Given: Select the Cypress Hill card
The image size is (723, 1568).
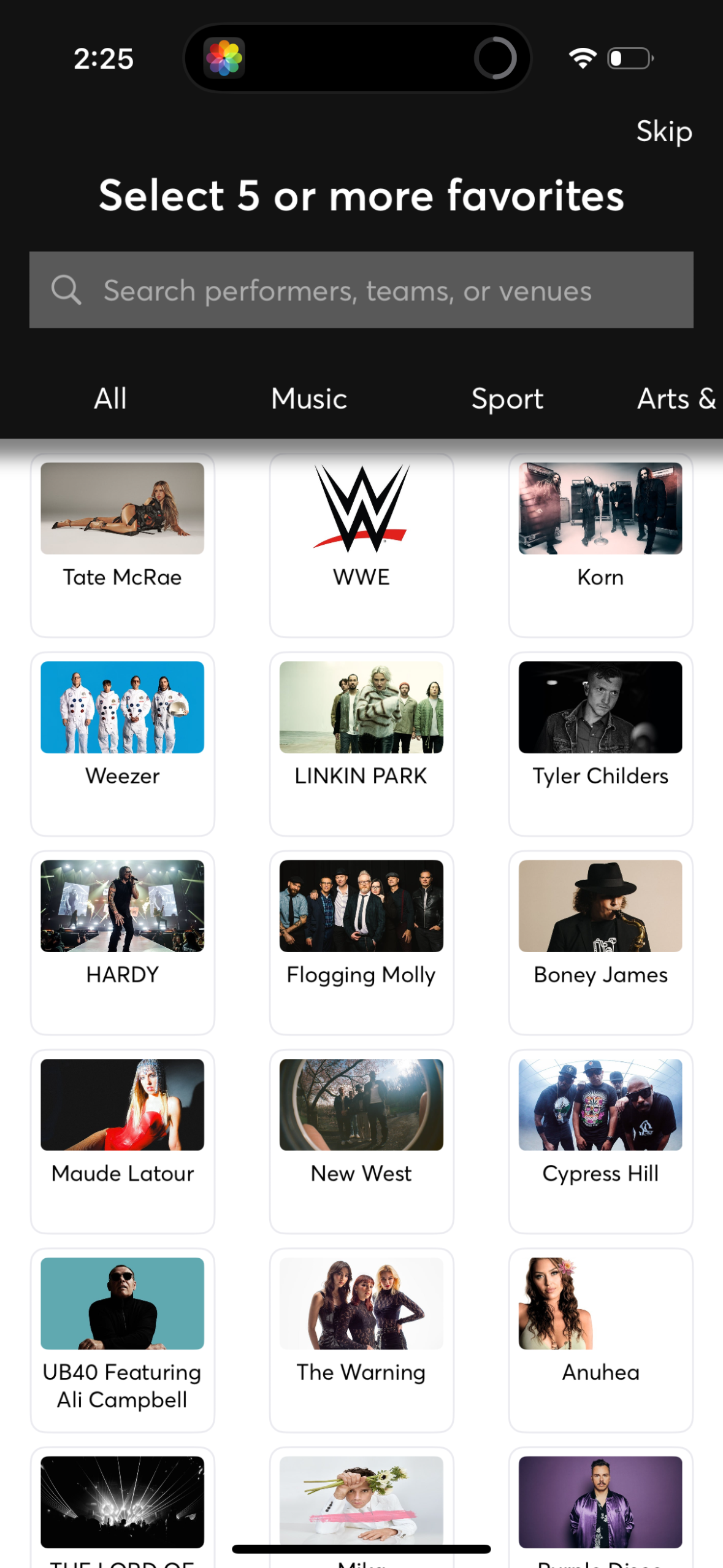Looking at the screenshot, I should click(600, 1141).
